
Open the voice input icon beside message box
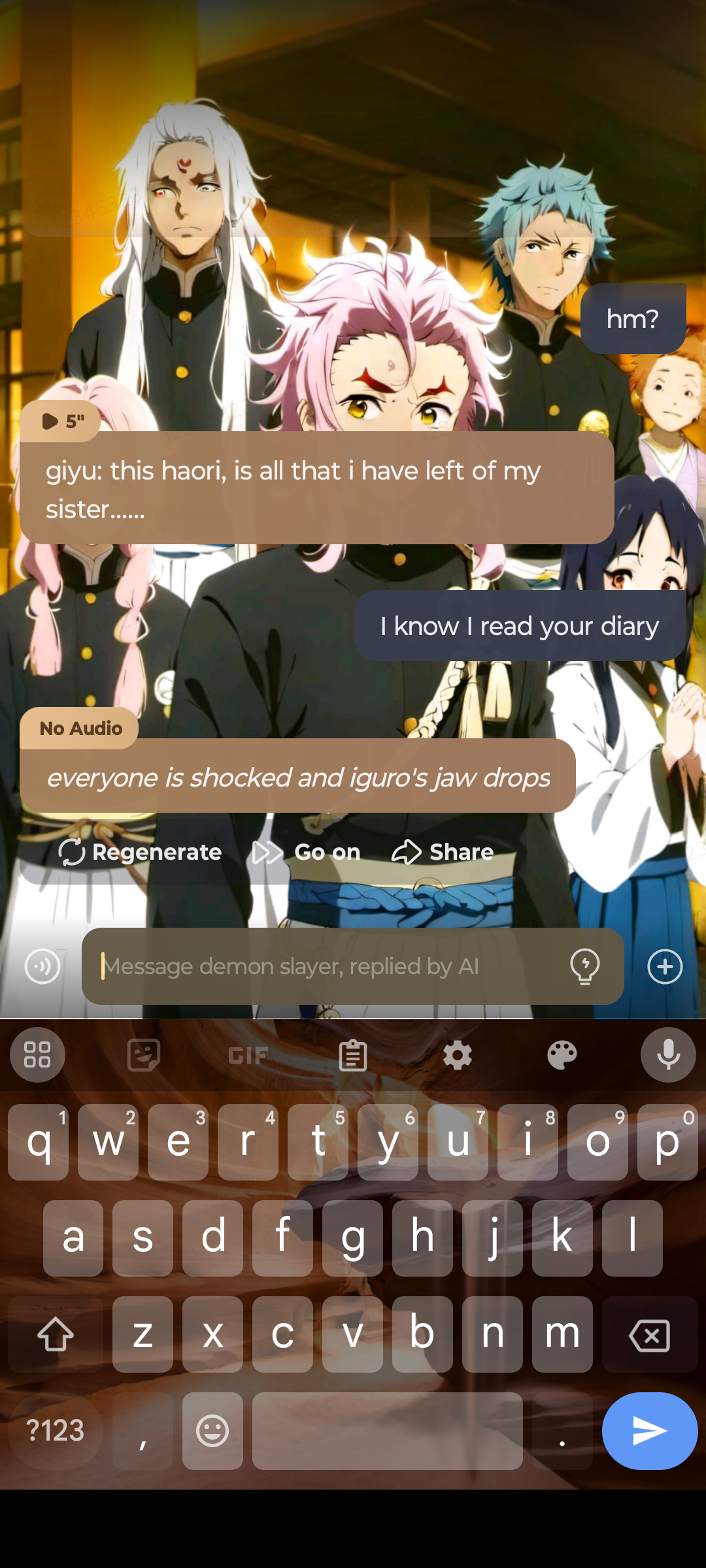42,966
